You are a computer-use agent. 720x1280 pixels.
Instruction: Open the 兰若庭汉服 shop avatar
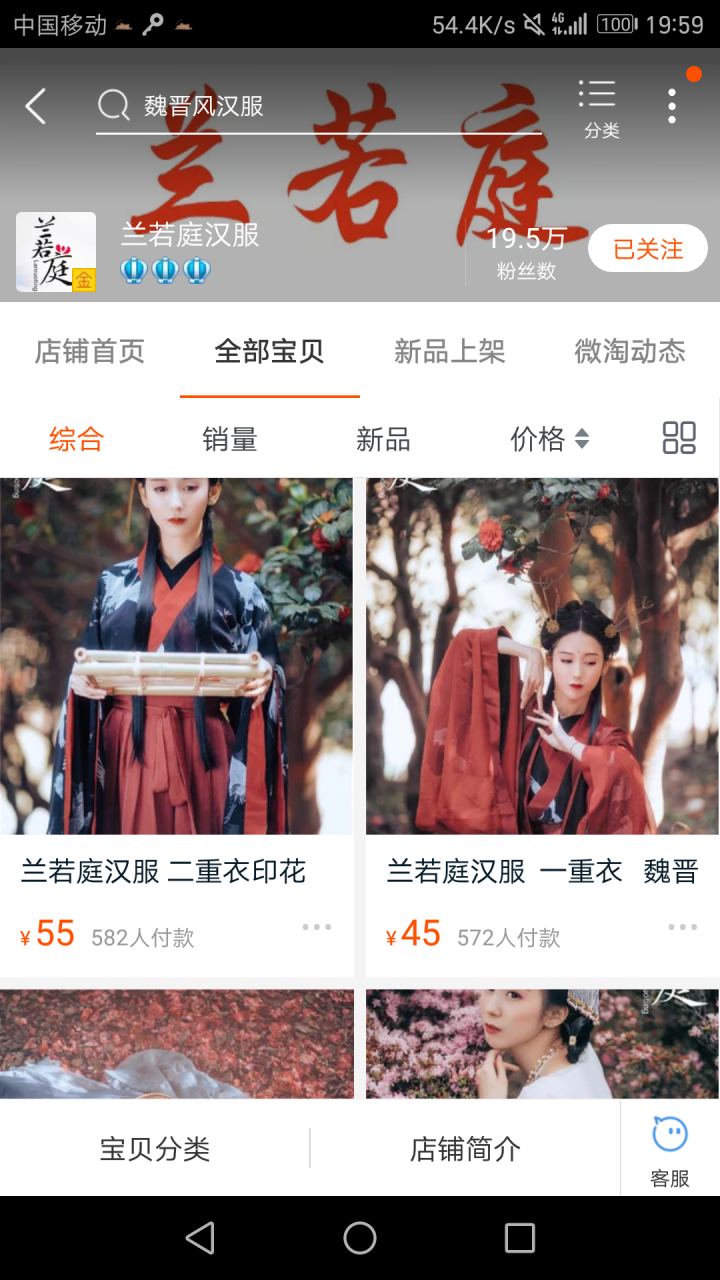(x=56, y=252)
